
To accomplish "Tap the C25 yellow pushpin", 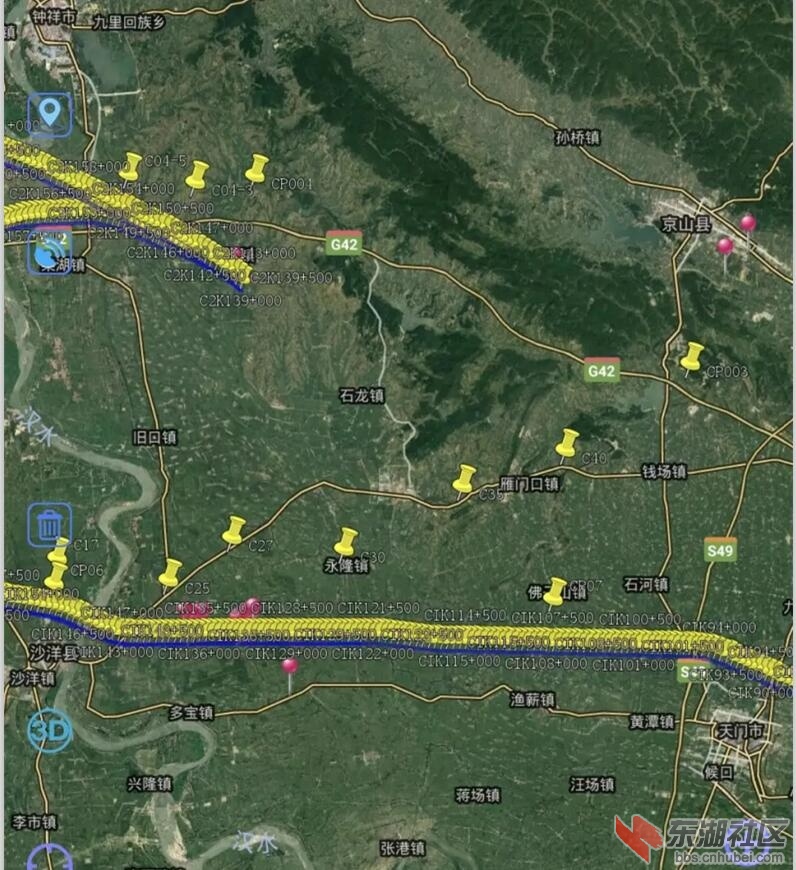I will (171, 573).
